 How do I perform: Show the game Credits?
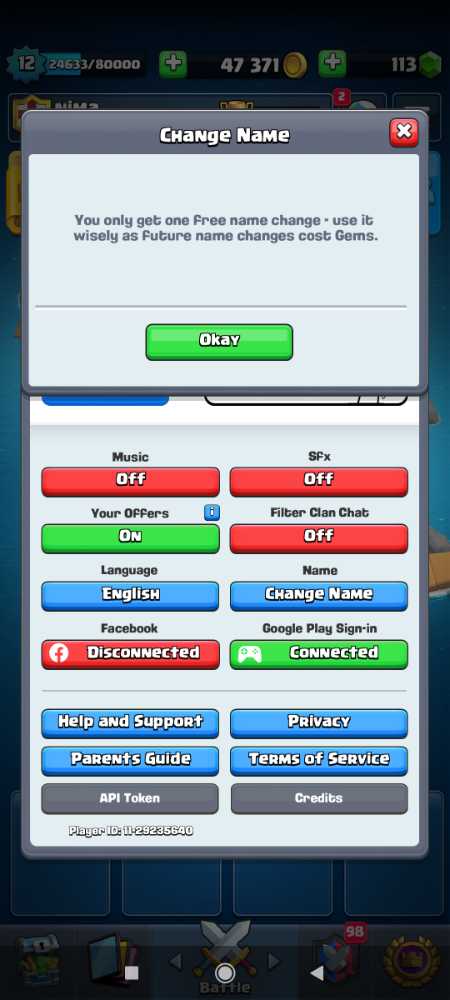(319, 798)
